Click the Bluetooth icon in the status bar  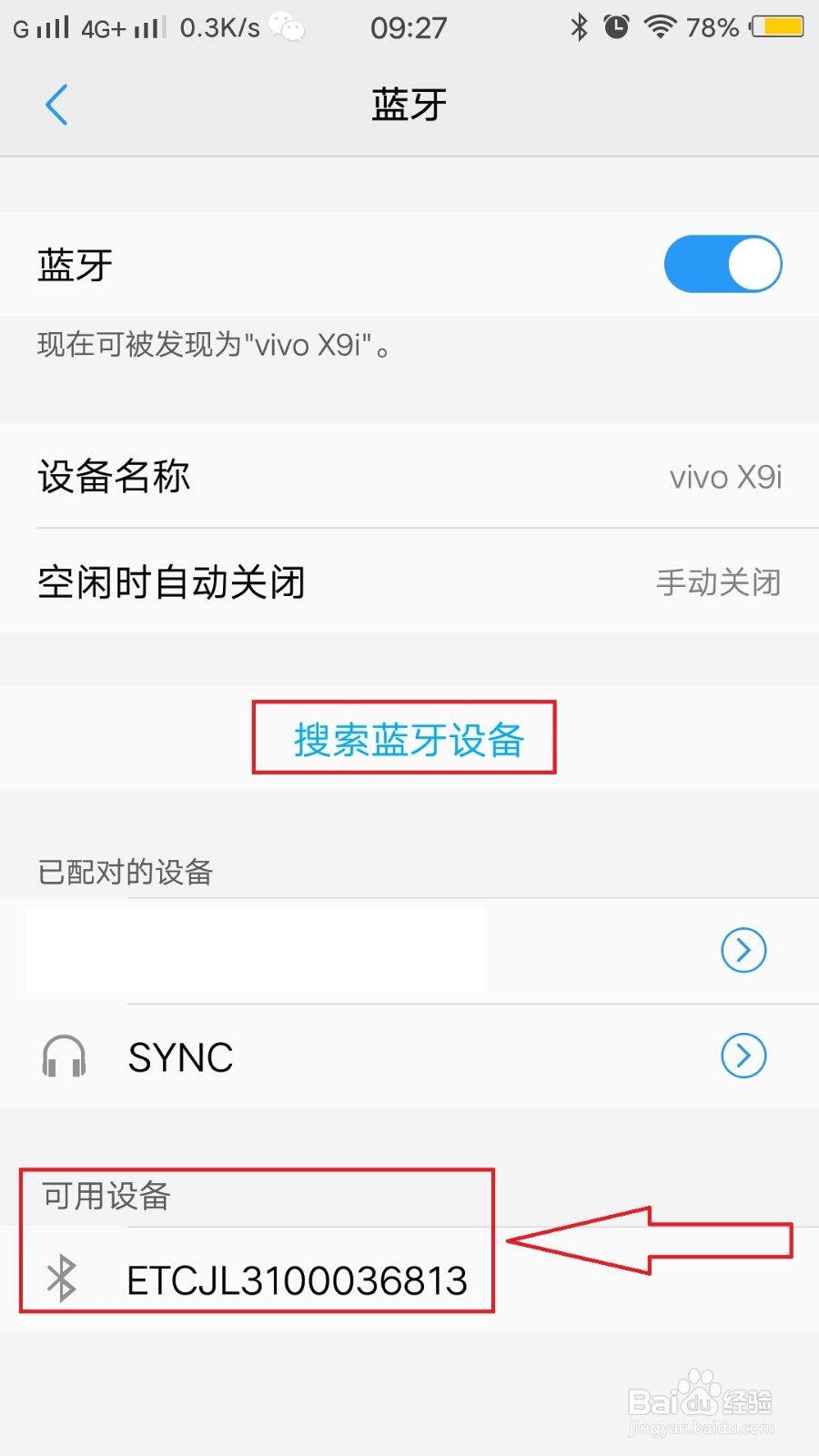point(580,27)
